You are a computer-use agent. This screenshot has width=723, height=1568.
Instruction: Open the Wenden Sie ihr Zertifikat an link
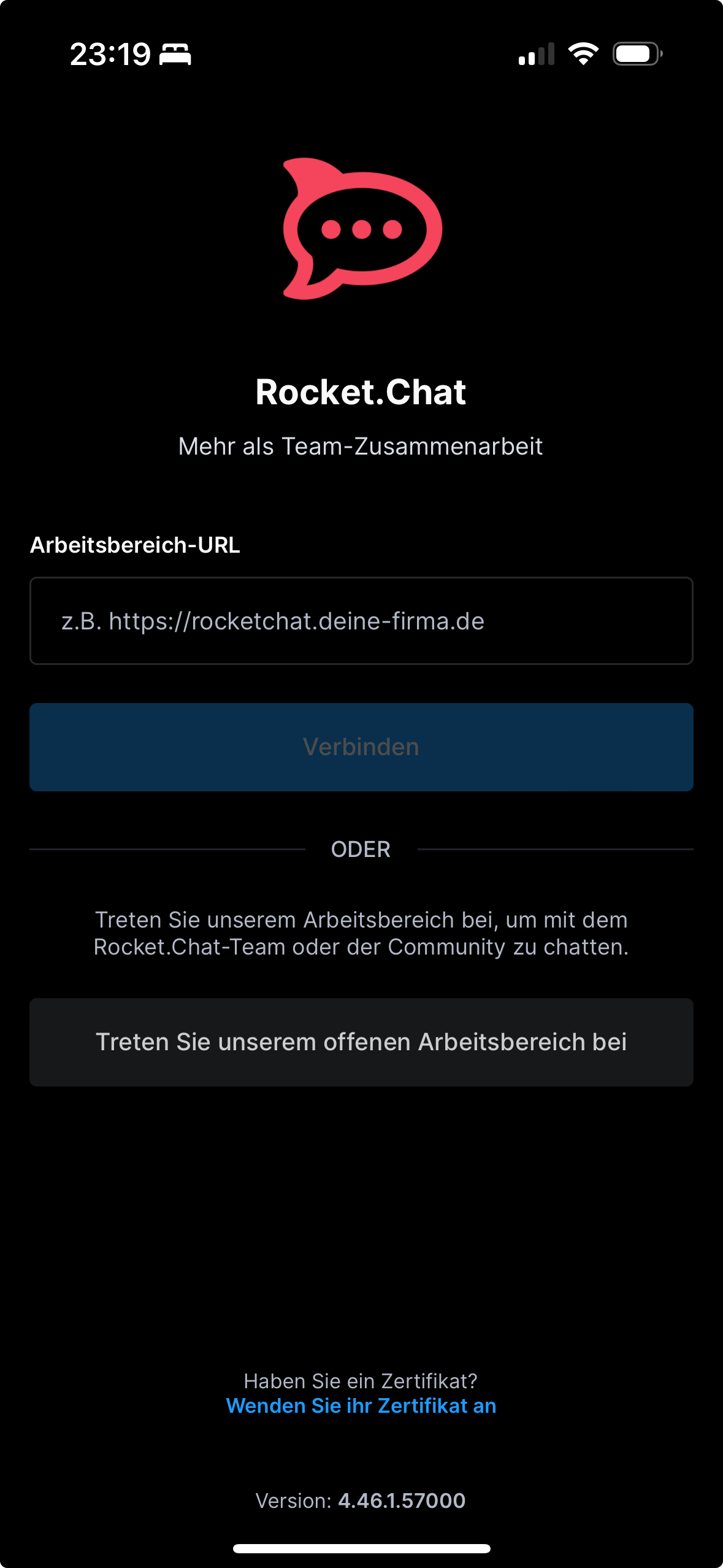[361, 1406]
